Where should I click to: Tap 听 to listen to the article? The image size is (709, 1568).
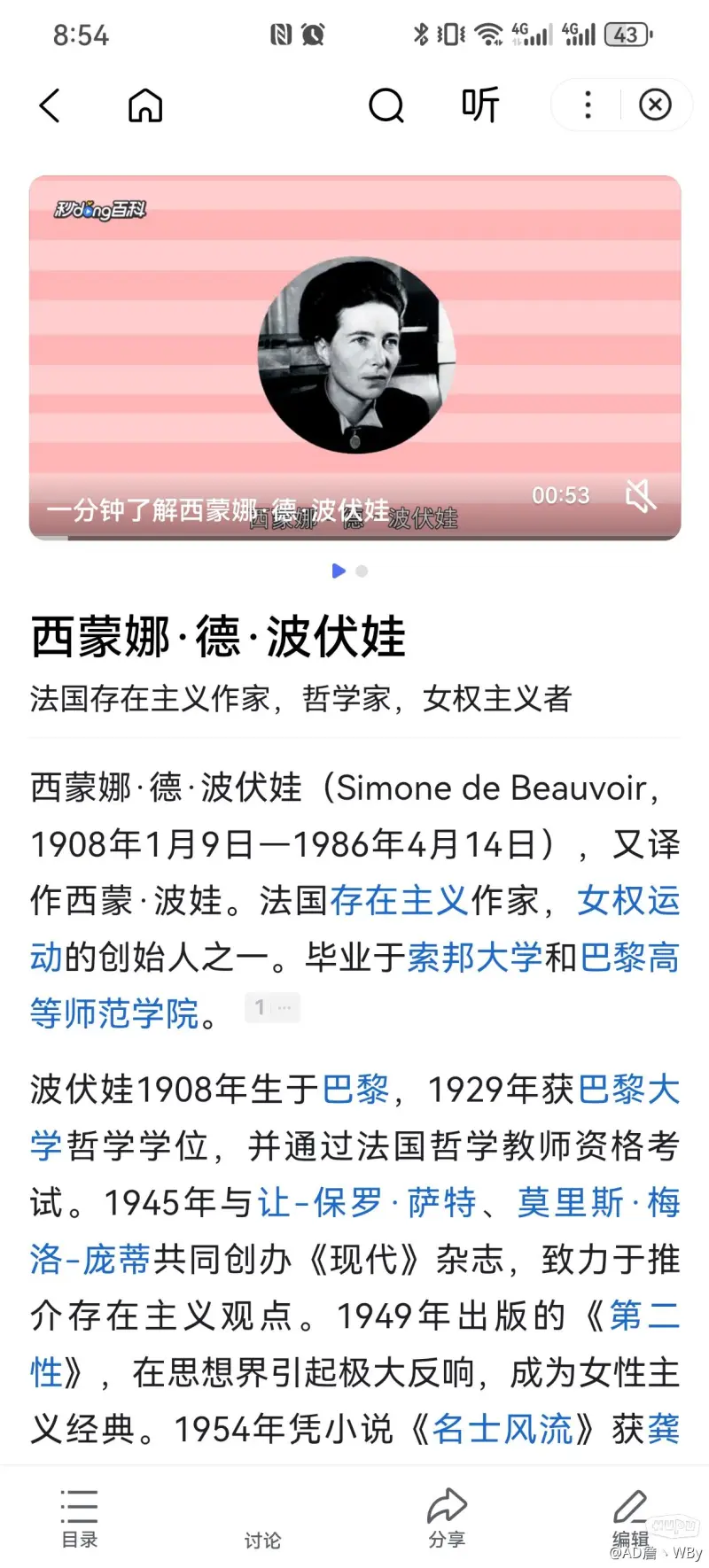(479, 105)
